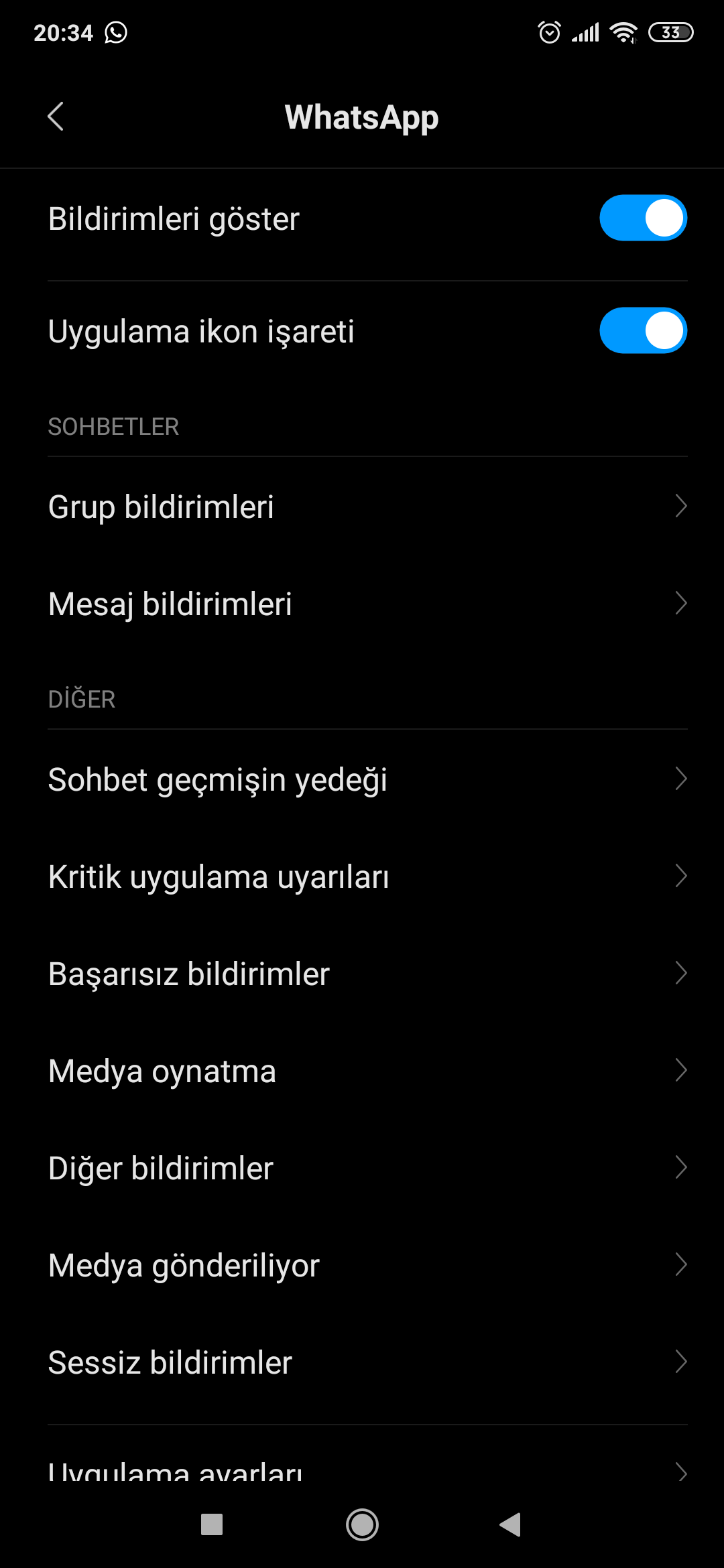
Task: Open Diğer bildirimler
Action: point(362,1168)
